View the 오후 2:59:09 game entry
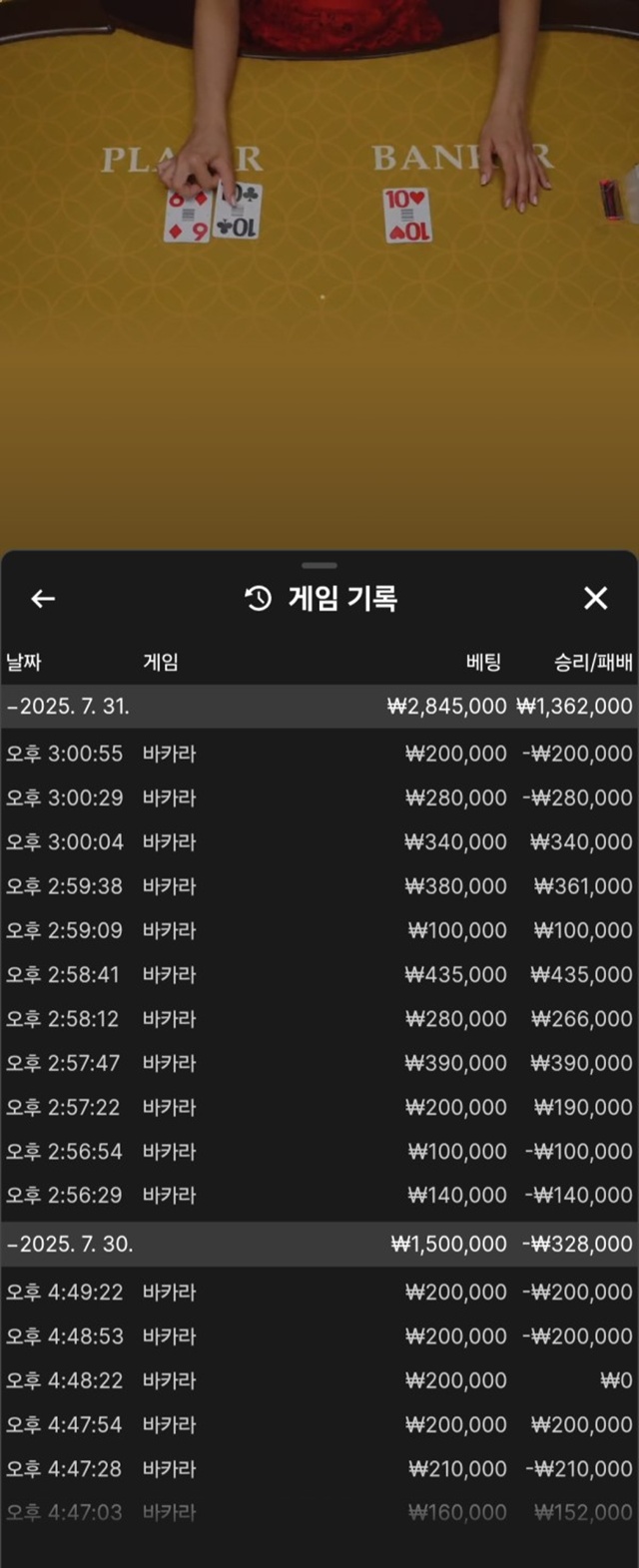Screen dimensions: 639x1568 (319, 930)
